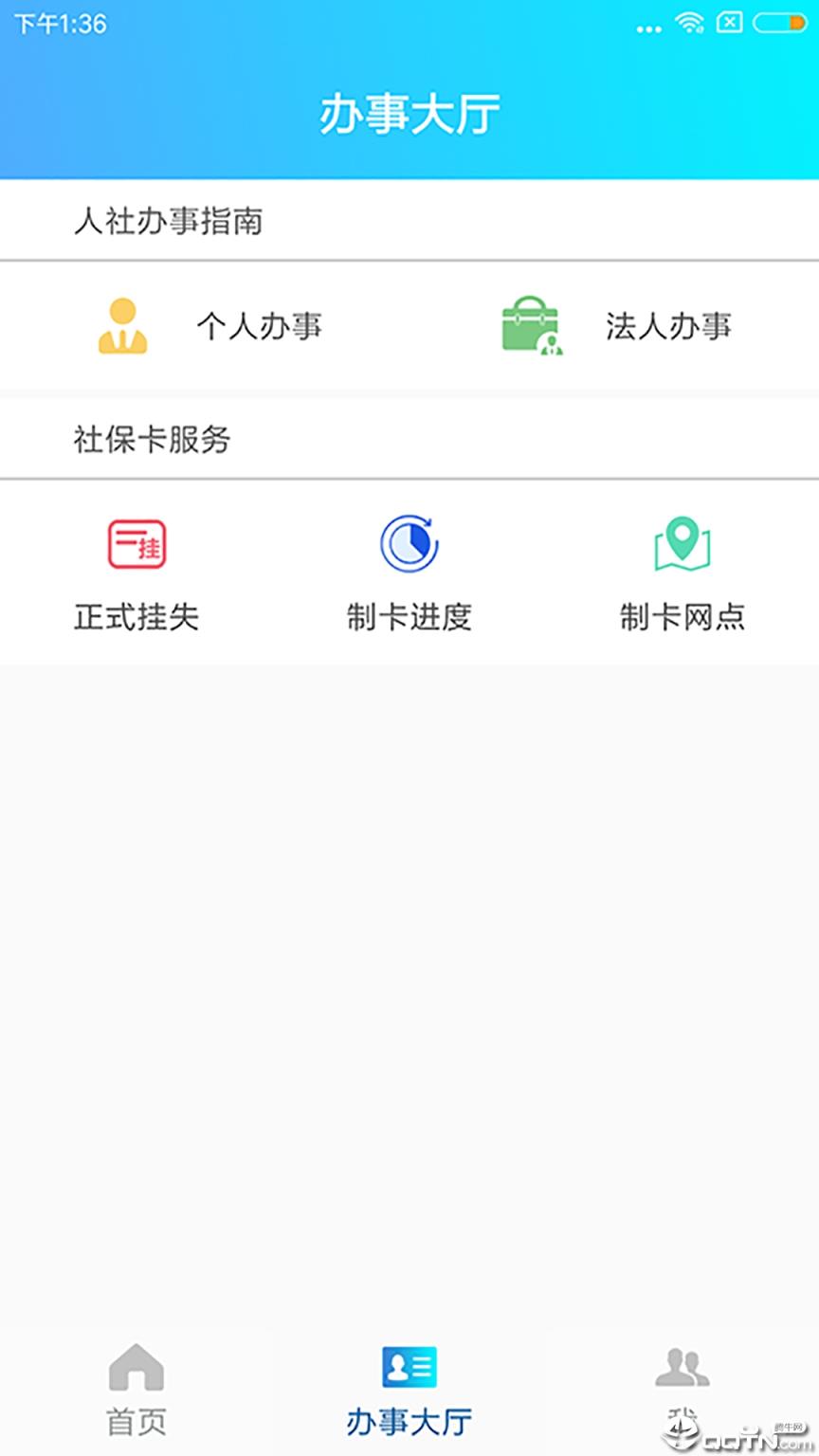Tap the 我的 people icon
This screenshot has width=819, height=1456.
pyautogui.click(x=682, y=1369)
